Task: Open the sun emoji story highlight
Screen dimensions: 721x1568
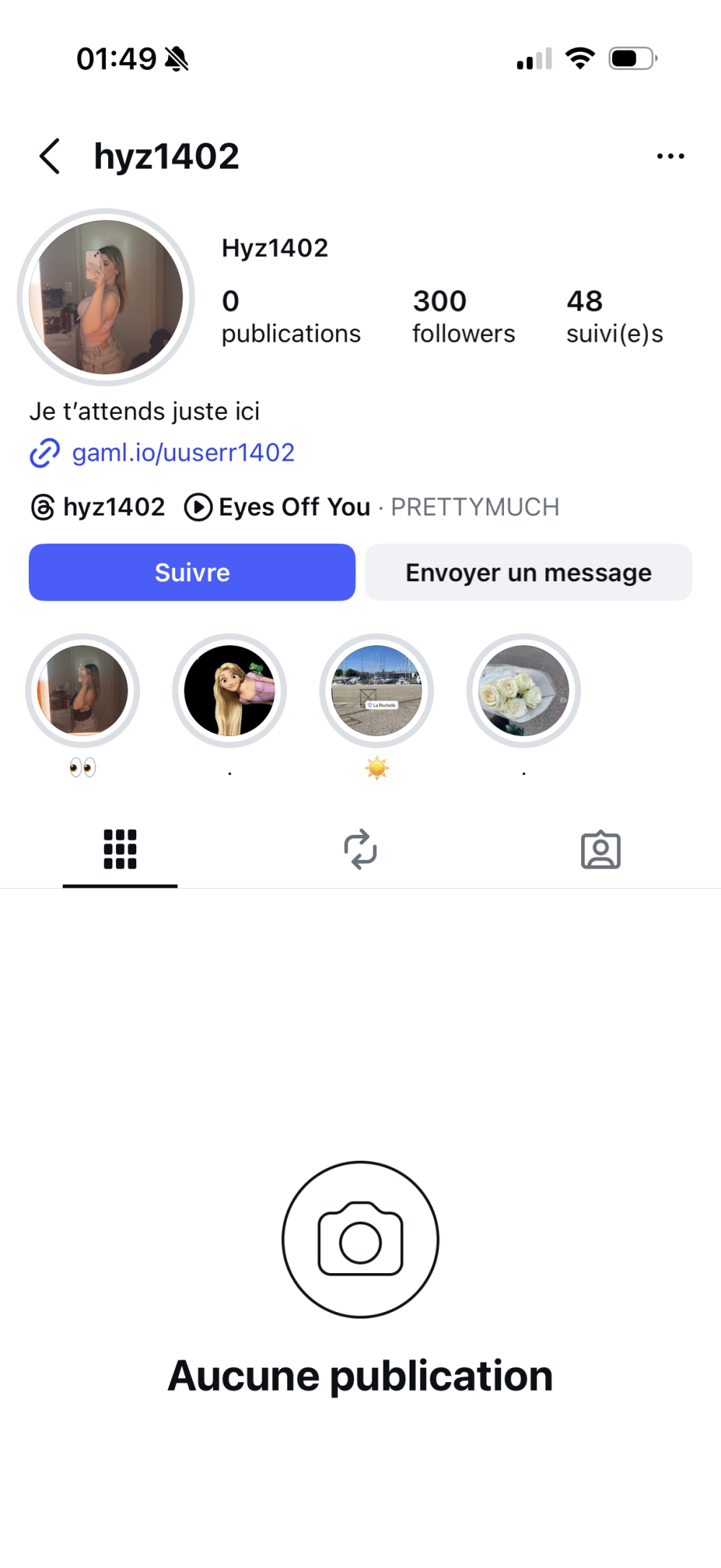Action: click(376, 691)
